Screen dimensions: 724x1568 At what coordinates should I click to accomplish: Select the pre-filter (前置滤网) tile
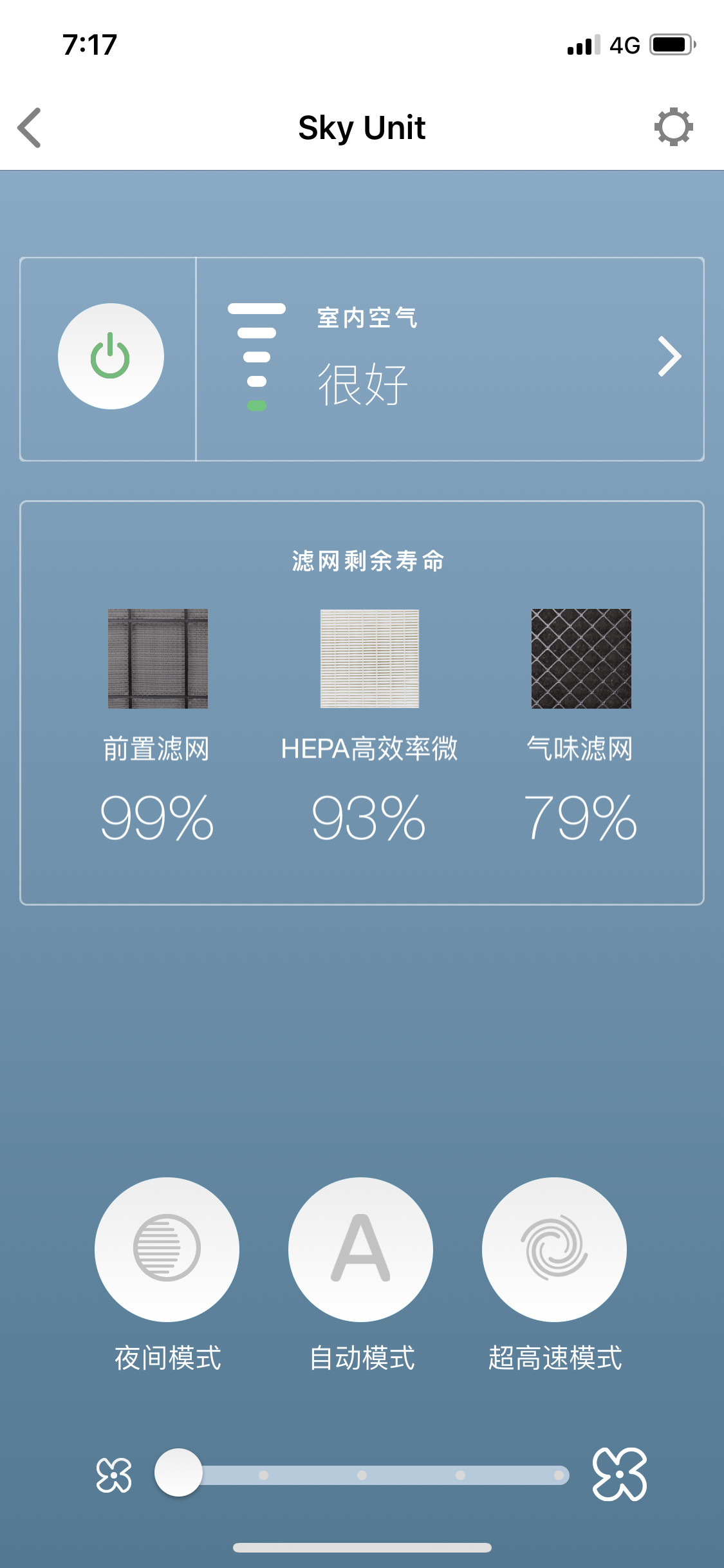(x=158, y=658)
